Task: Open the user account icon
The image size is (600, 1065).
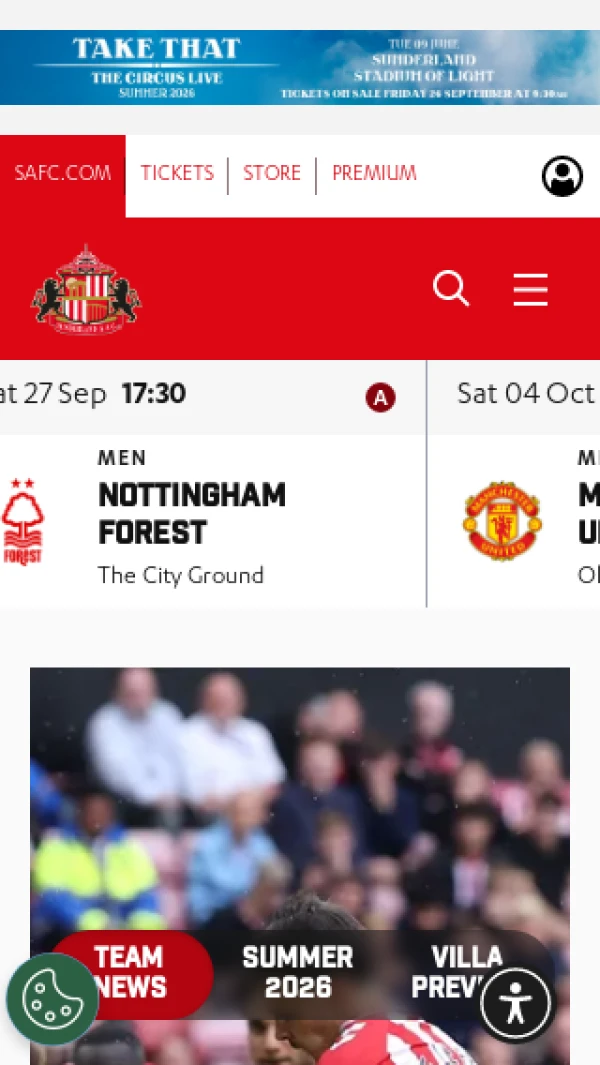Action: 562,177
